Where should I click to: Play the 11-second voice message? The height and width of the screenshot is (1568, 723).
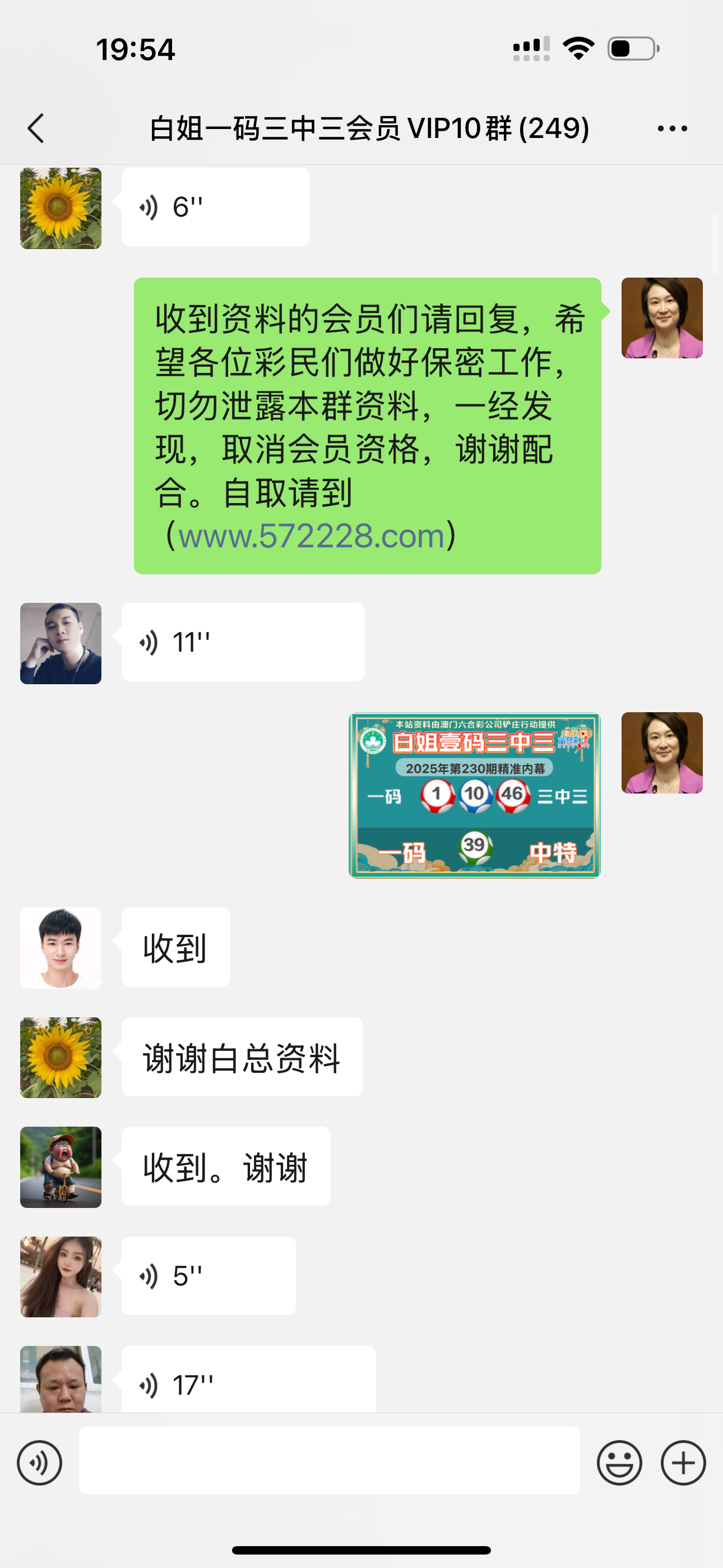(x=243, y=642)
